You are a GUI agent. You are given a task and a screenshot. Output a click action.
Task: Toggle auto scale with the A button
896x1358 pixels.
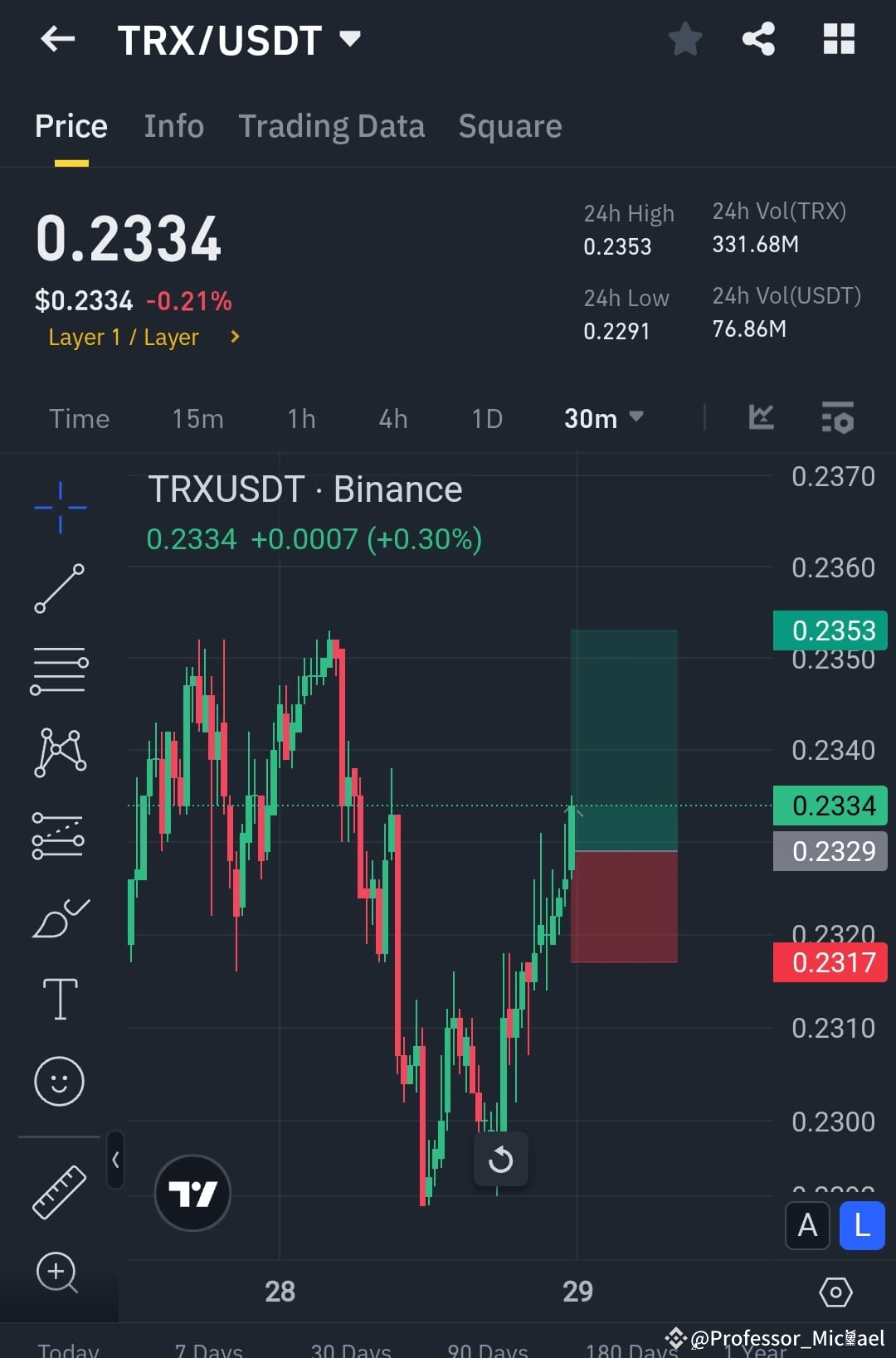click(x=806, y=1225)
